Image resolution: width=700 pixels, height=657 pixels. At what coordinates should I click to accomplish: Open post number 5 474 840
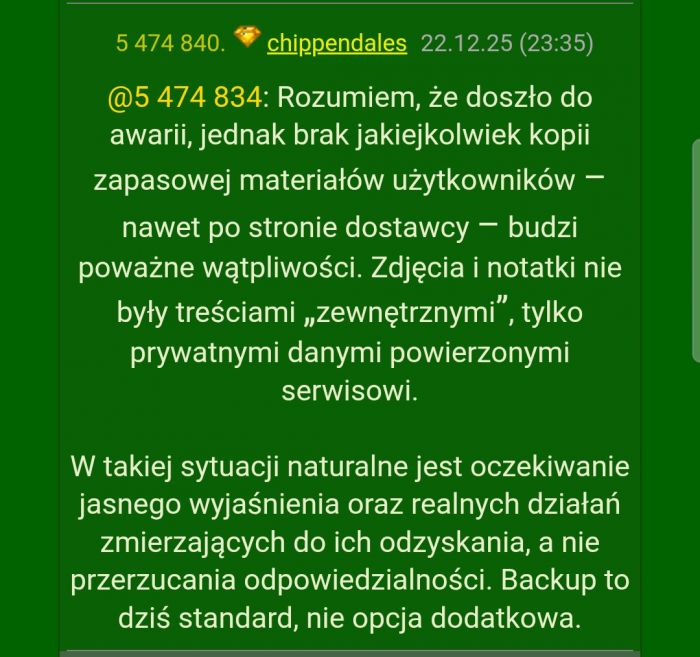point(169,43)
